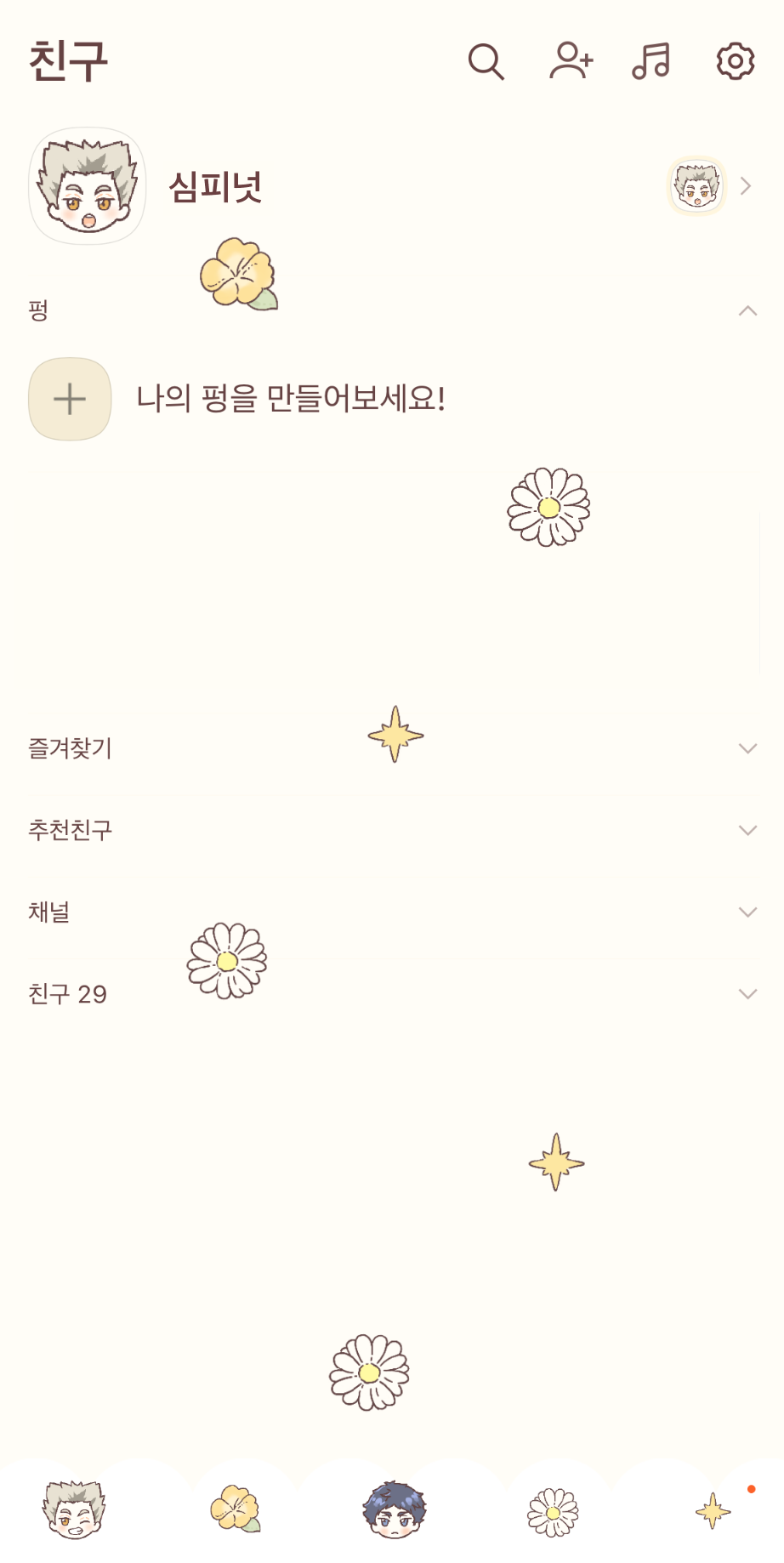Viewport: 784px width, 1563px height.
Task: Switch to the sparkle star tab
Action: coord(713,1511)
